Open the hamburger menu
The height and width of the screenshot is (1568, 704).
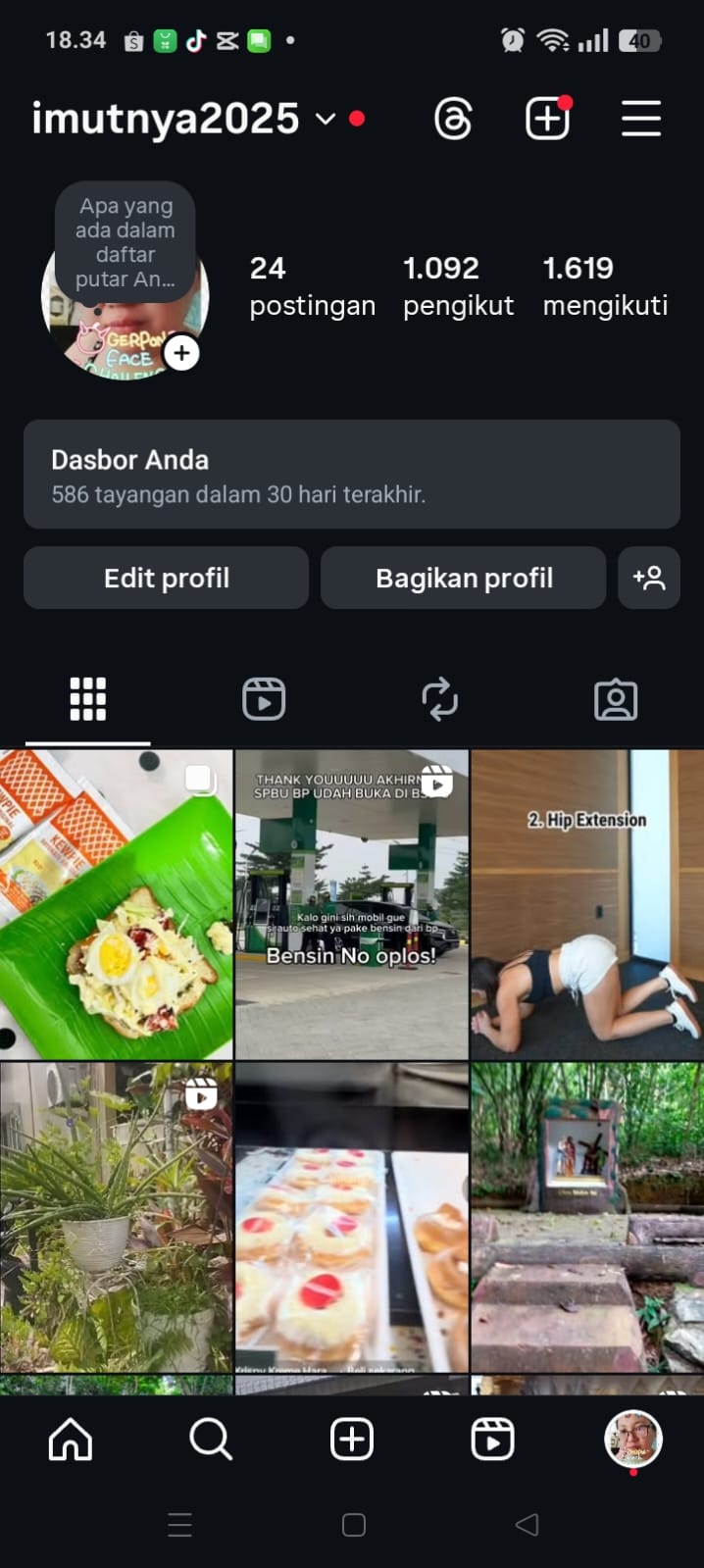[640, 120]
